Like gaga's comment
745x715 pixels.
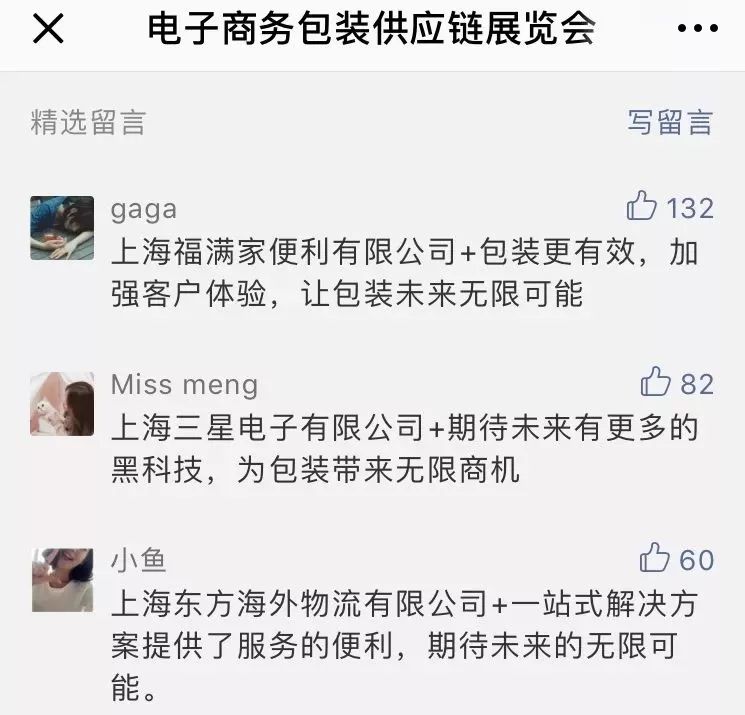coord(642,207)
